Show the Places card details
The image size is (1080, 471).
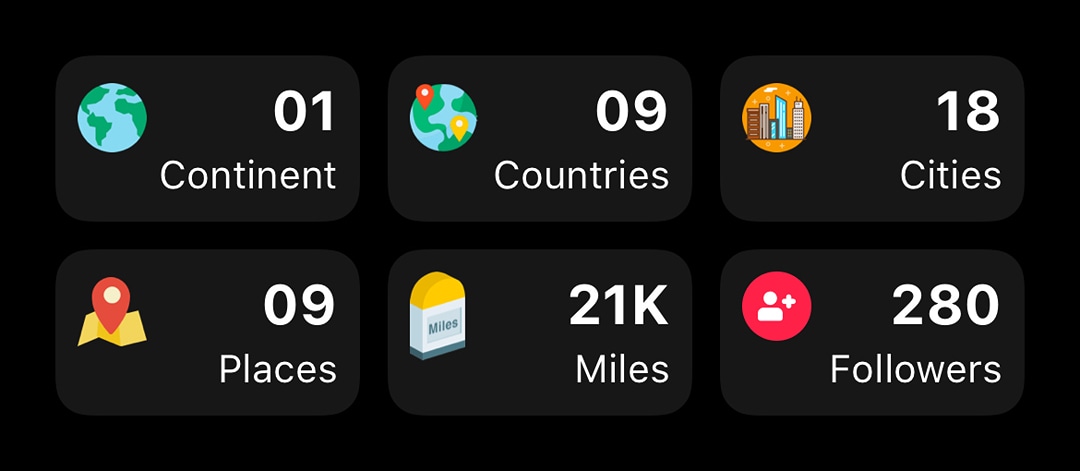click(x=207, y=332)
